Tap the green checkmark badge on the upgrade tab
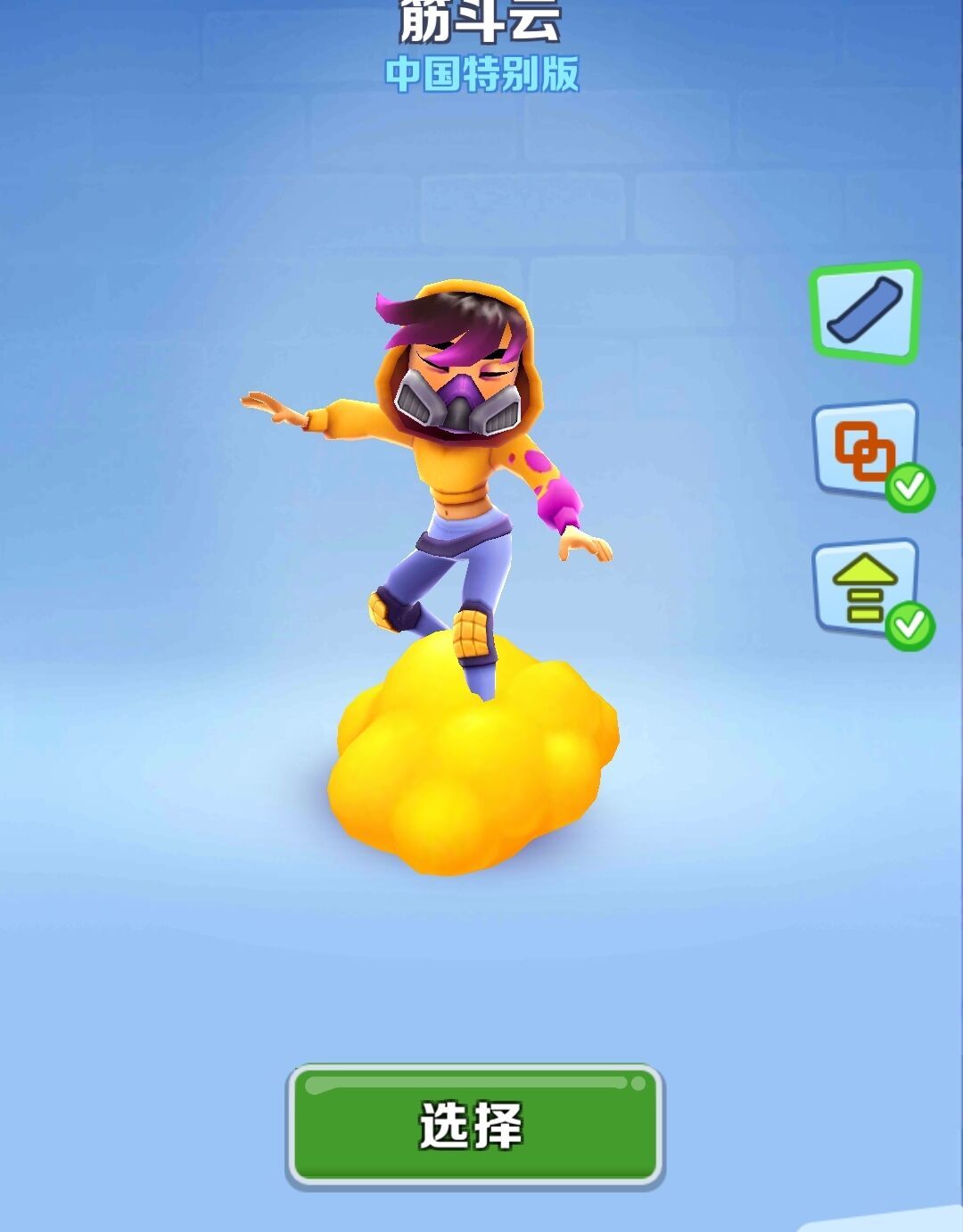Image resolution: width=963 pixels, height=1232 pixels. coord(908,622)
